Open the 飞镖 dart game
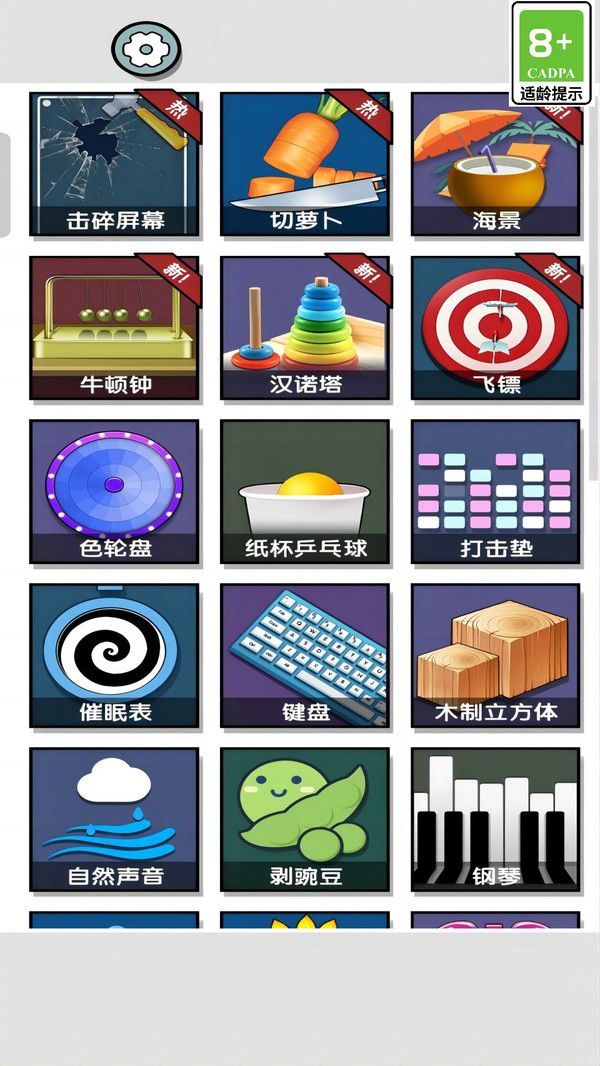600x1066 pixels. coord(496,328)
